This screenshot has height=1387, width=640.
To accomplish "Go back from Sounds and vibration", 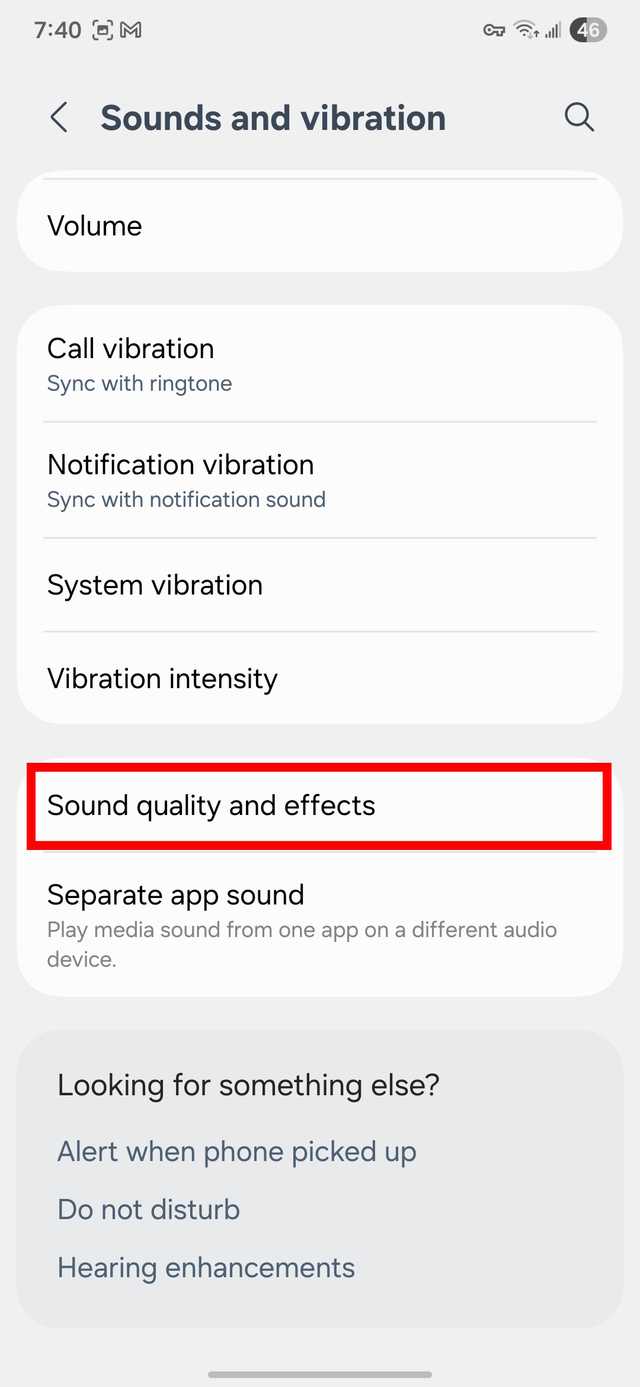I will 59,118.
